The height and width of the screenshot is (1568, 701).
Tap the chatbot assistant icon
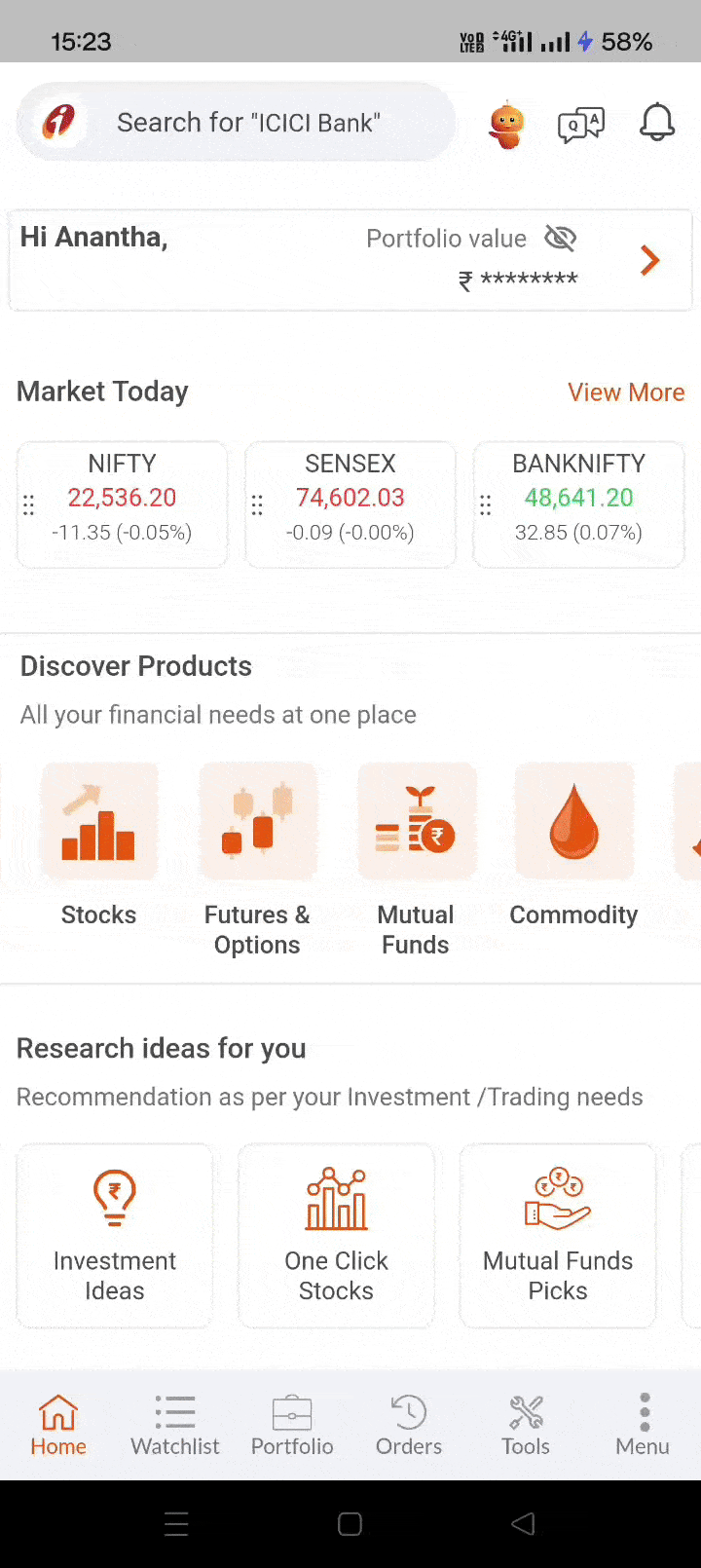(x=506, y=122)
